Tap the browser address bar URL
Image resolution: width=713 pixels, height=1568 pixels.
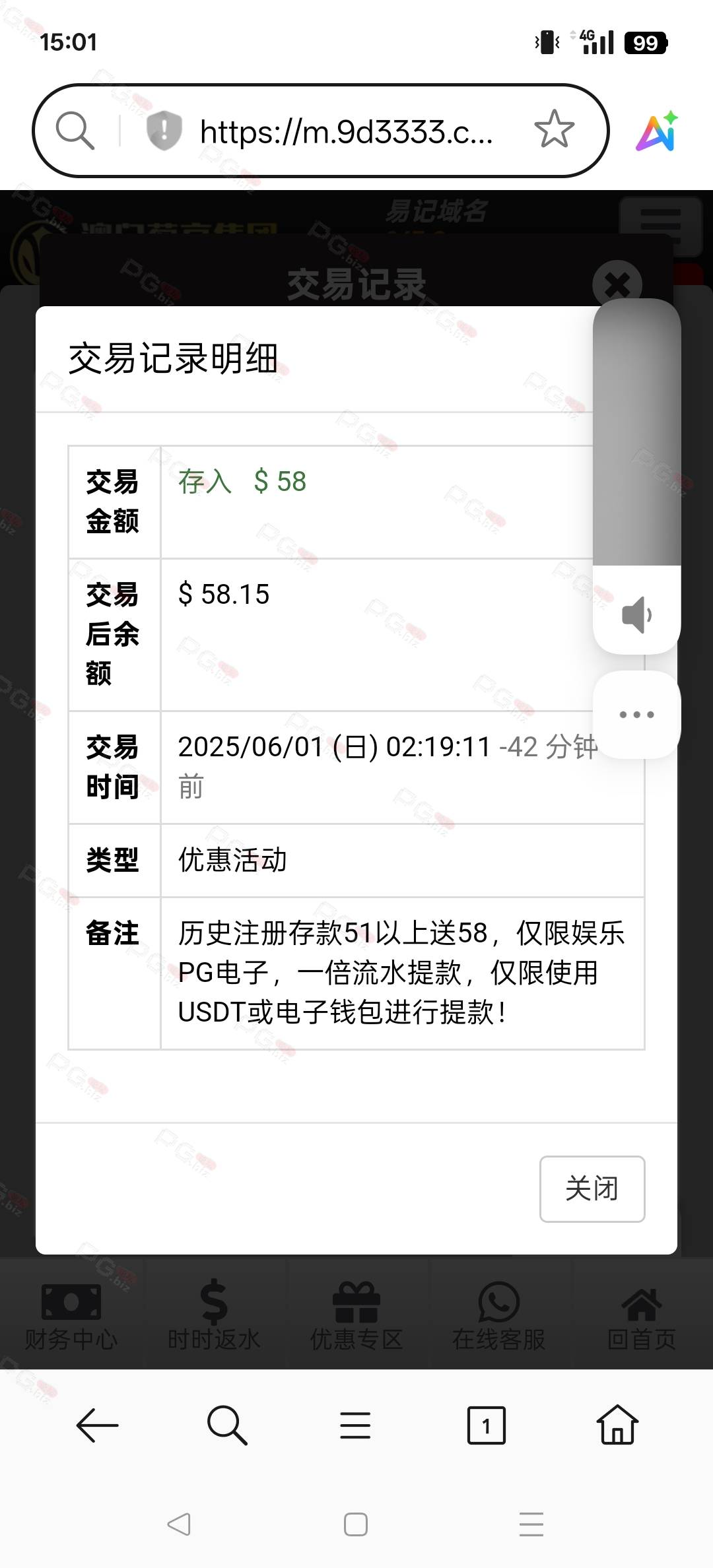pos(346,131)
